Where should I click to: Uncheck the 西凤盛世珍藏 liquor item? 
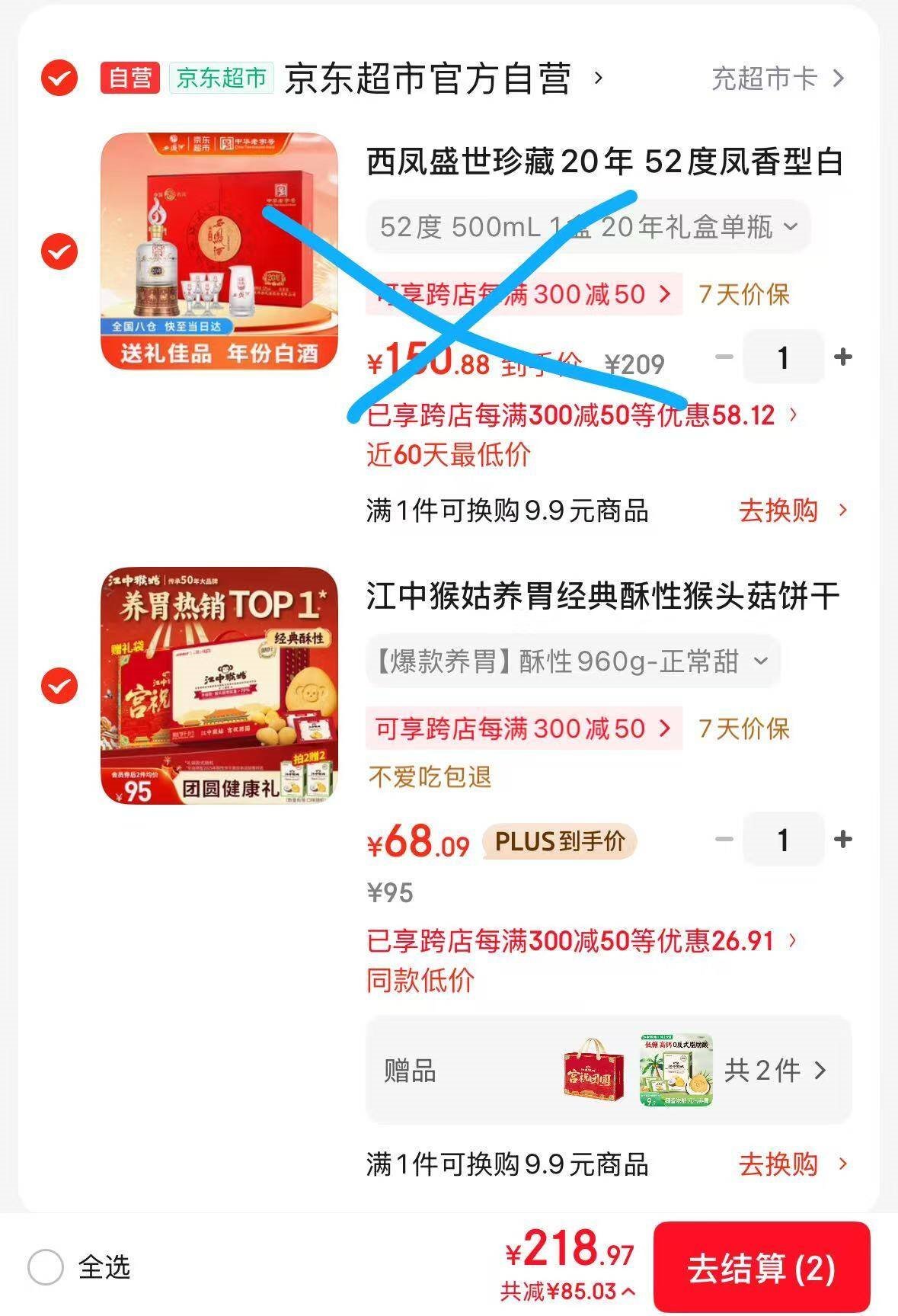59,251
